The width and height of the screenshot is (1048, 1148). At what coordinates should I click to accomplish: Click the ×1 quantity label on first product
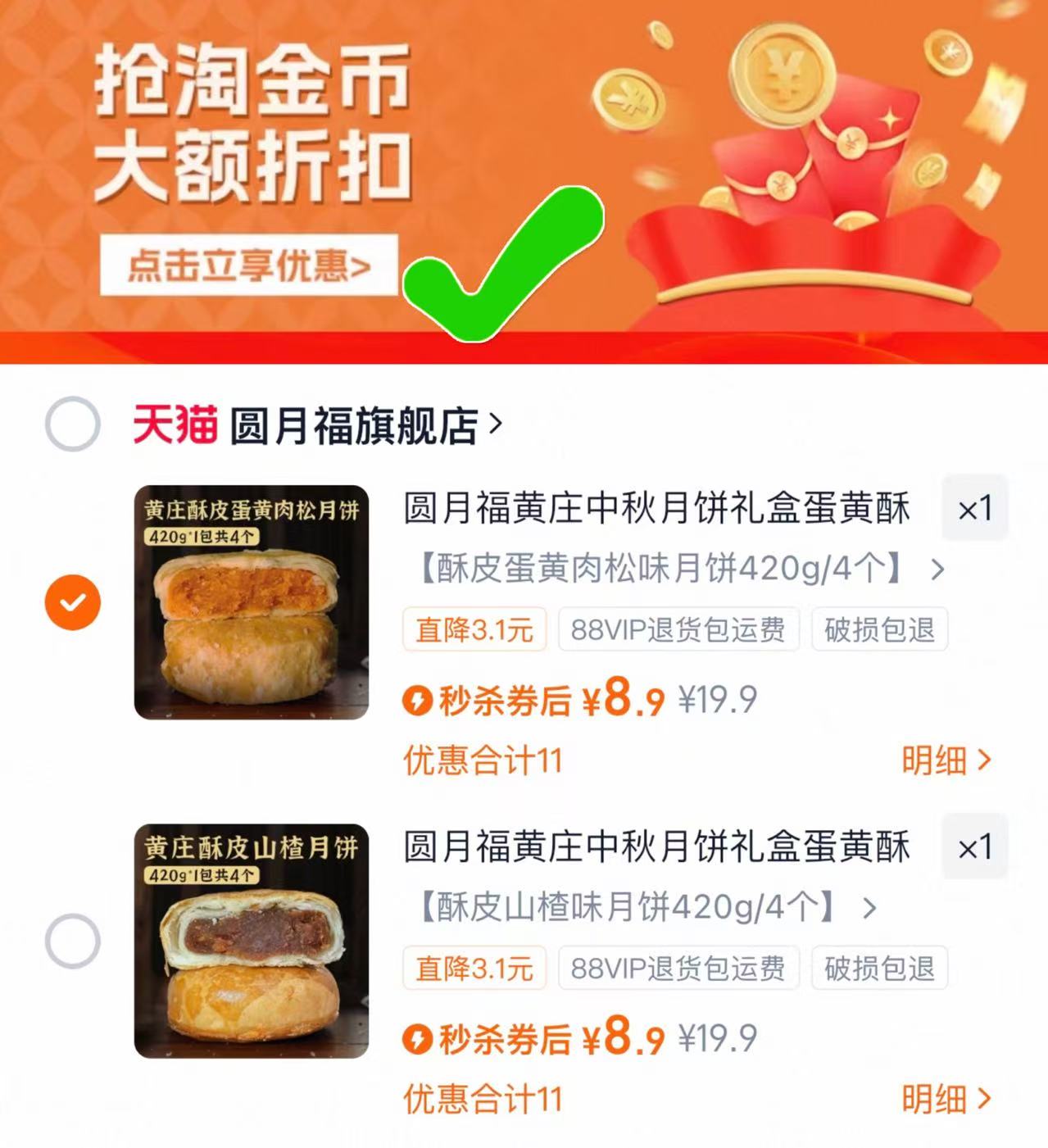(x=973, y=508)
